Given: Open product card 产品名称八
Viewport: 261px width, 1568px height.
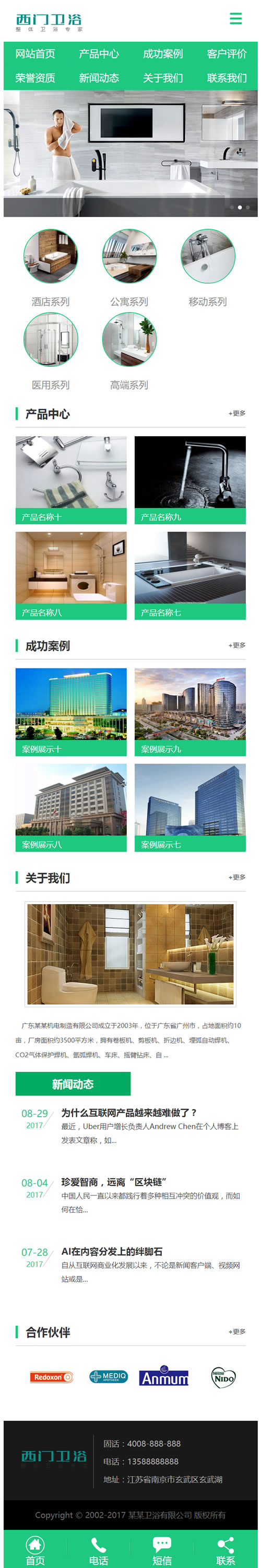Looking at the screenshot, I should 72,576.
